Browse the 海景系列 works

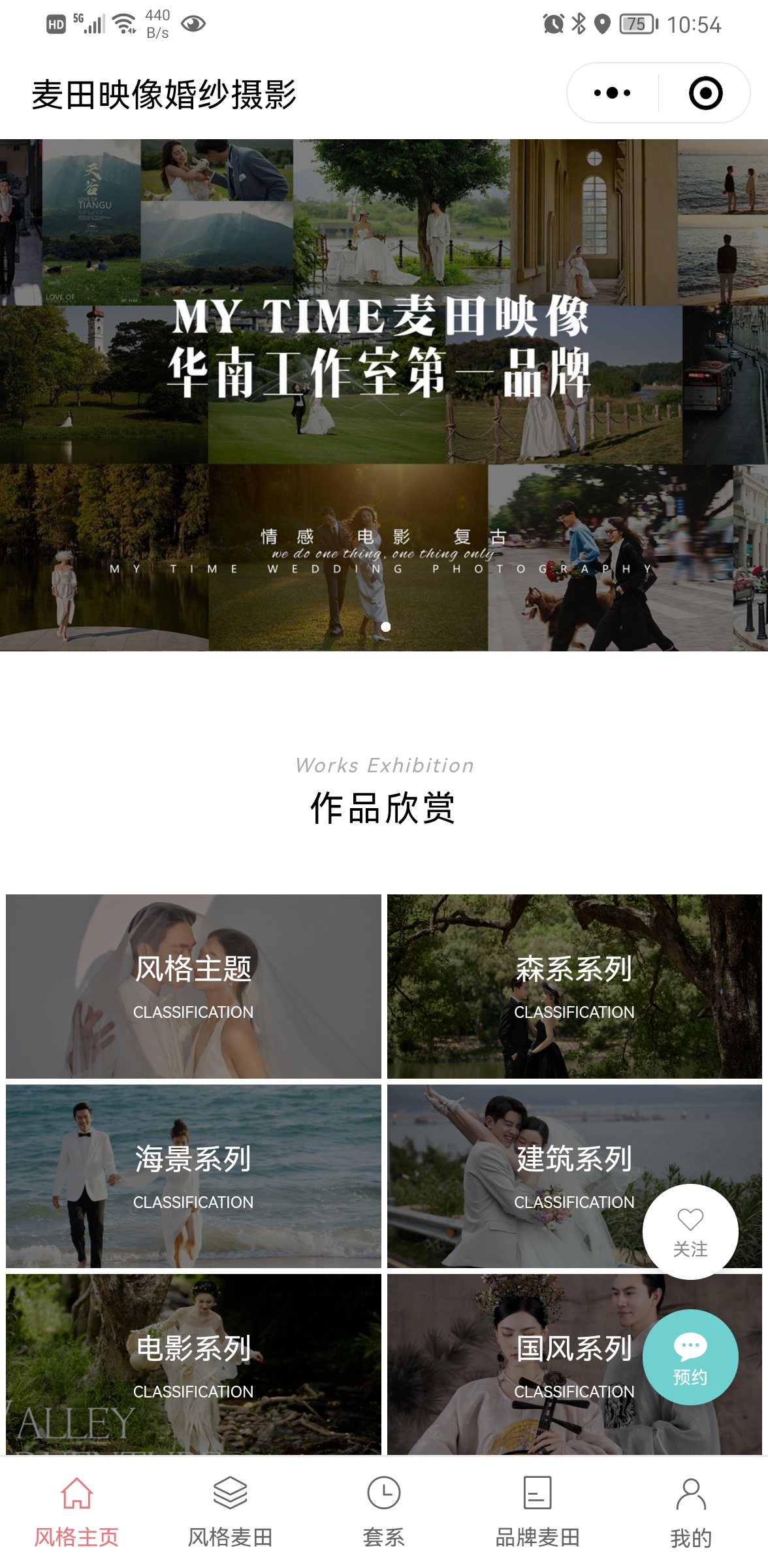point(193,1175)
